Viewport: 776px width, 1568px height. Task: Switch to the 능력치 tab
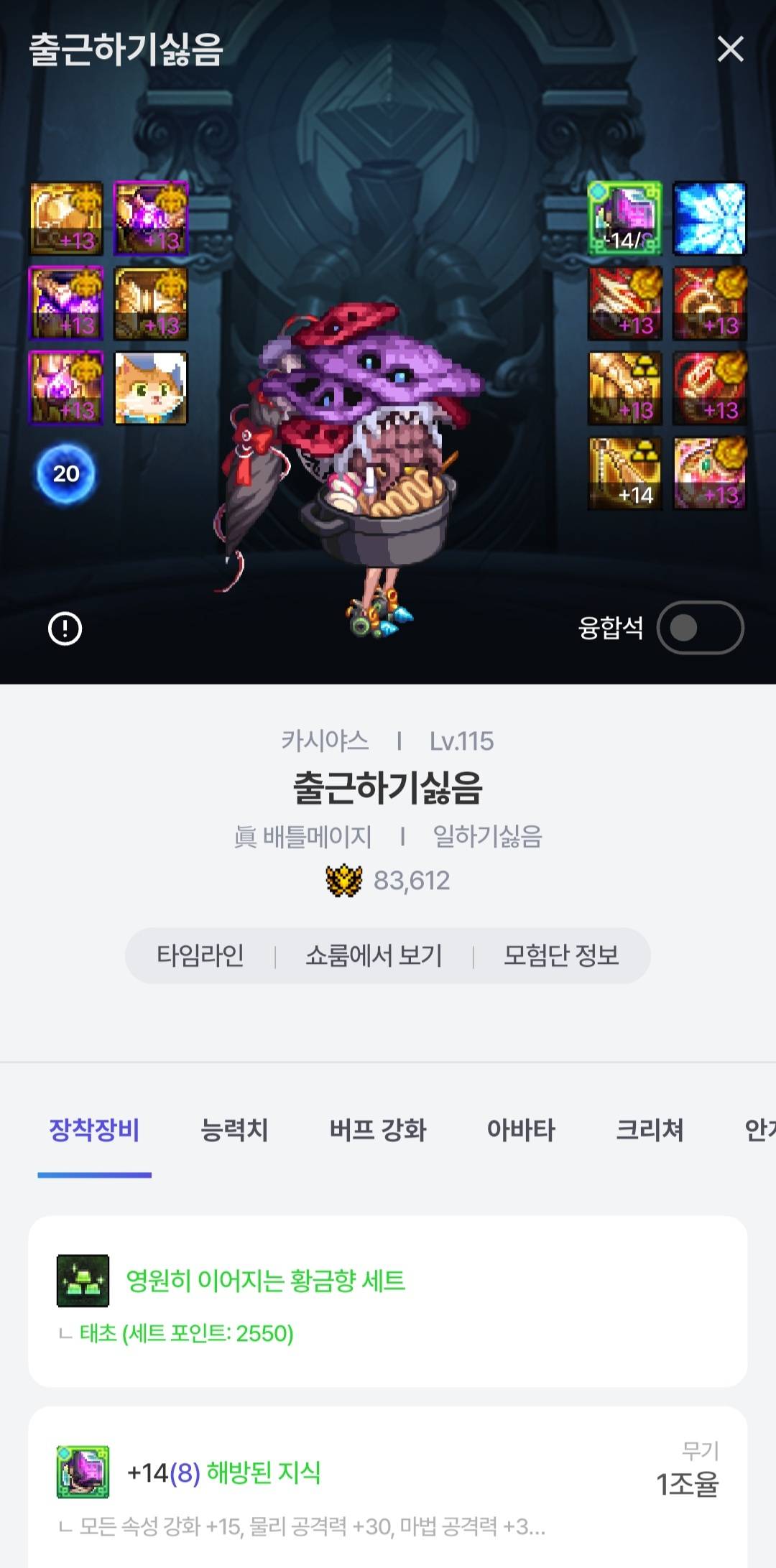pyautogui.click(x=234, y=1130)
